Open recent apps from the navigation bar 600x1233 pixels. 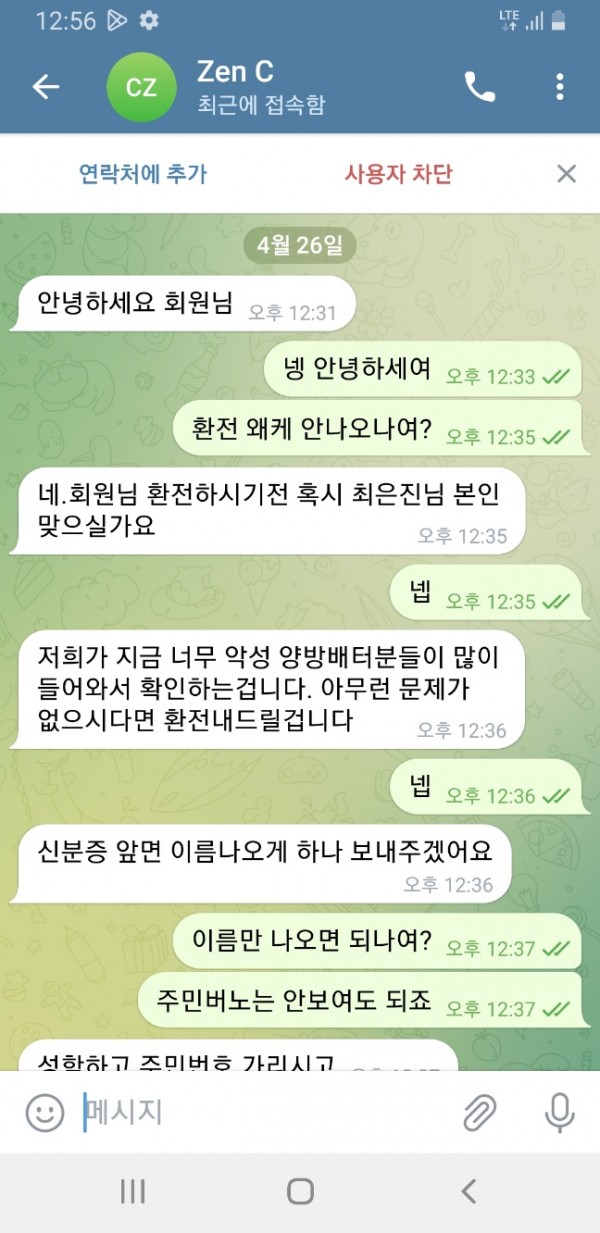pyautogui.click(x=132, y=1191)
